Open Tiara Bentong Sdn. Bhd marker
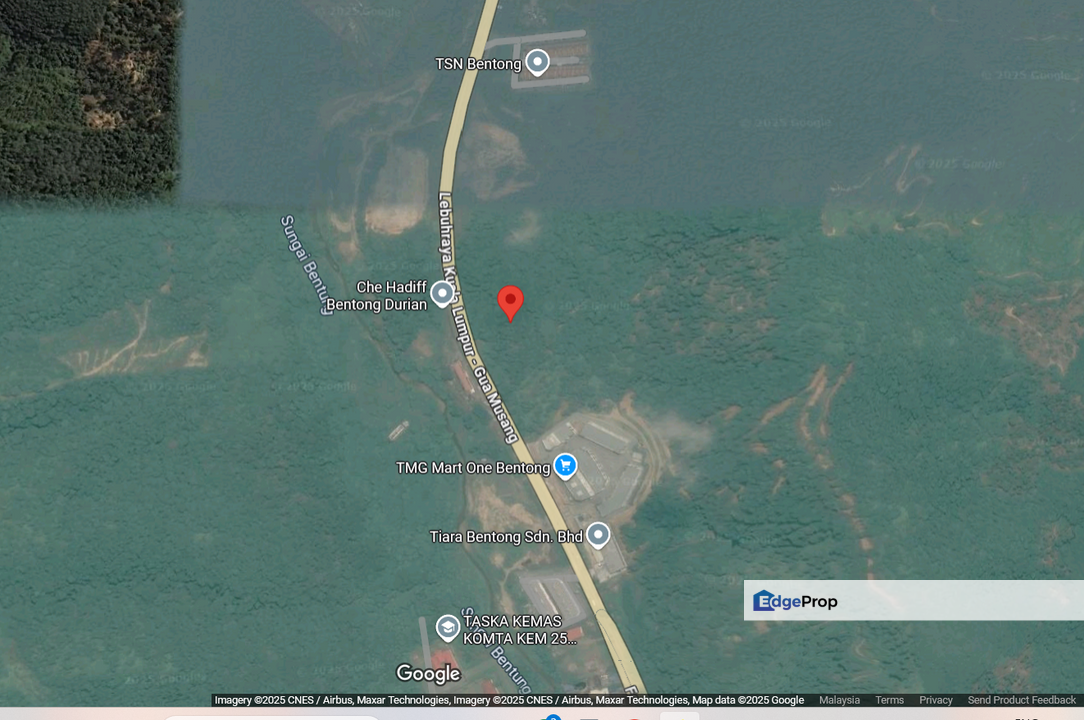The width and height of the screenshot is (1084, 720). 598,535
